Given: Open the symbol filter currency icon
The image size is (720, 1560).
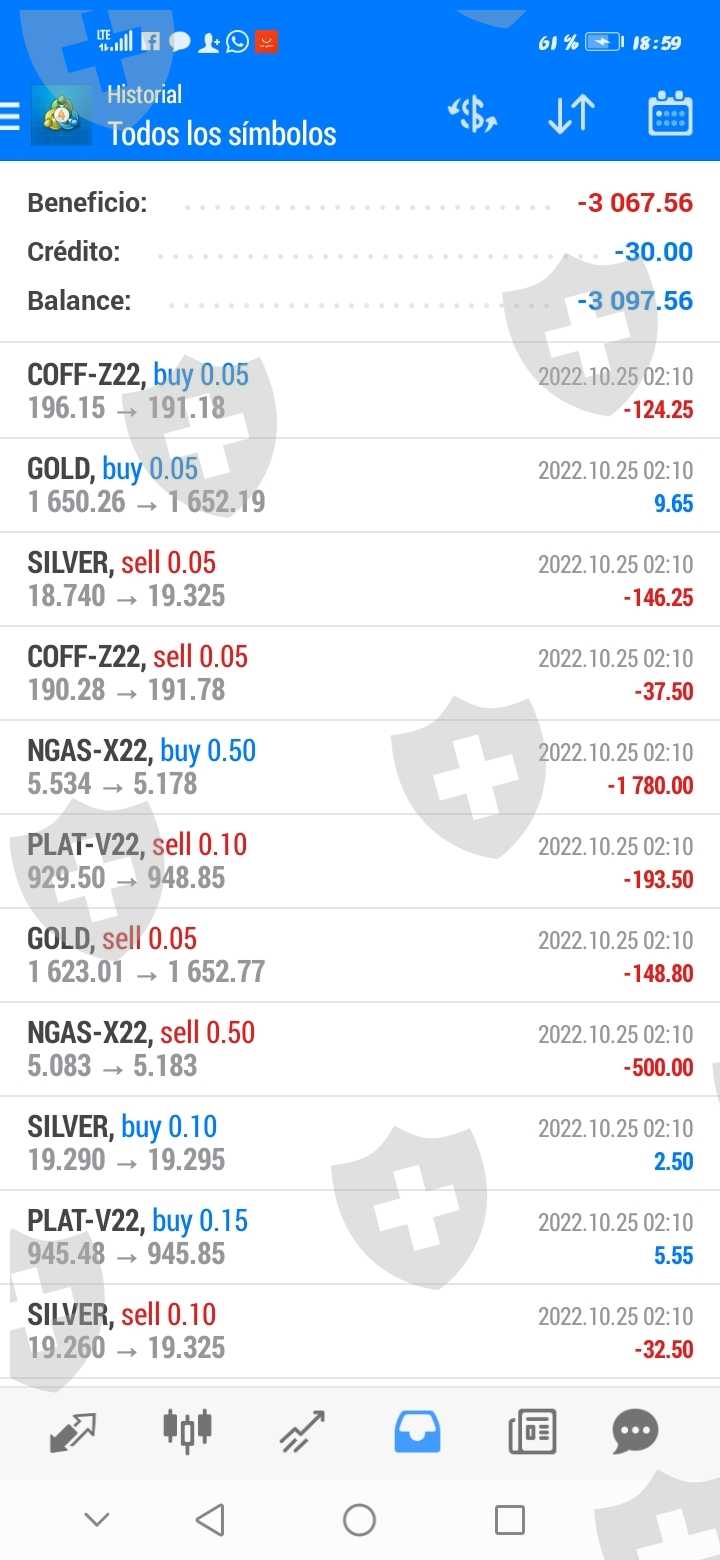Looking at the screenshot, I should [x=472, y=116].
